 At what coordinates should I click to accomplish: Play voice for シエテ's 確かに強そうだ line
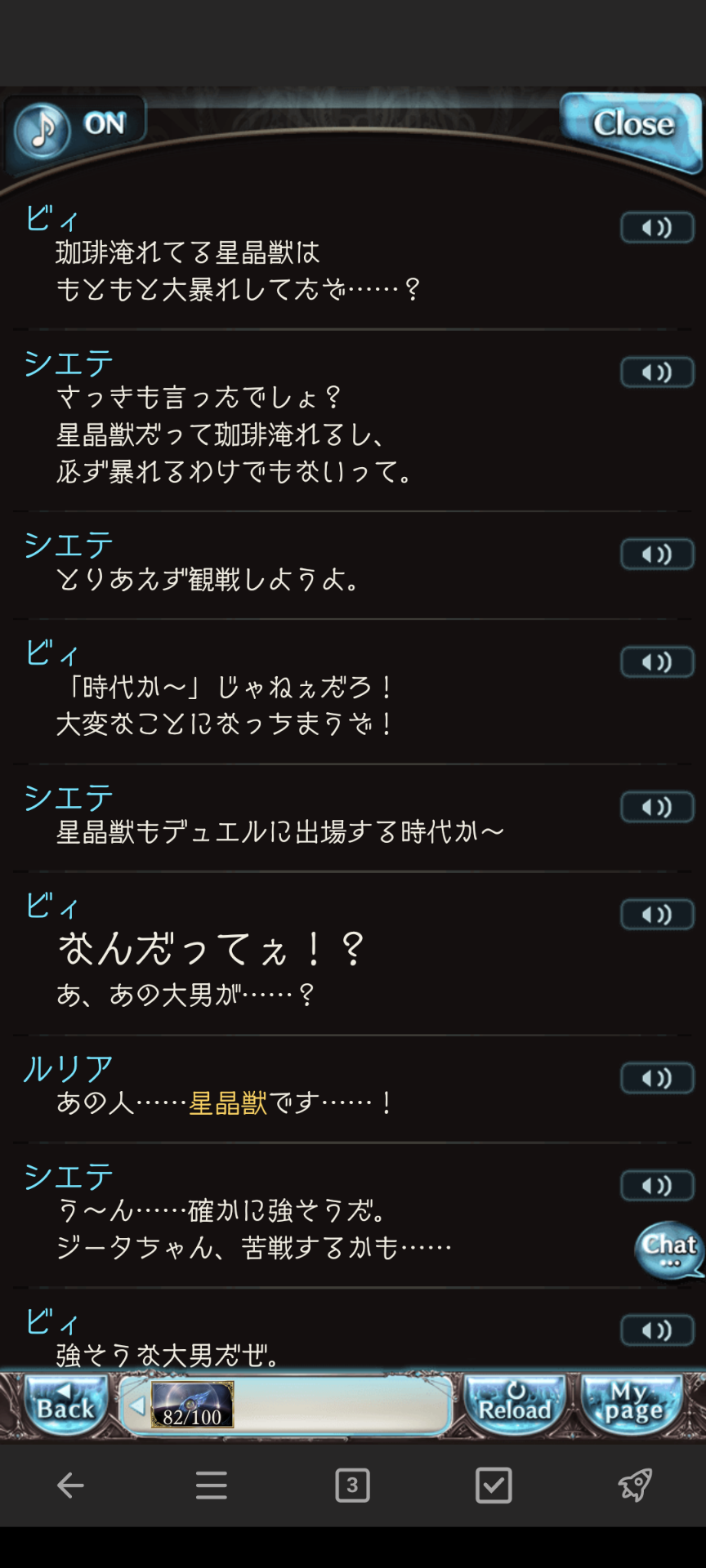[657, 1186]
